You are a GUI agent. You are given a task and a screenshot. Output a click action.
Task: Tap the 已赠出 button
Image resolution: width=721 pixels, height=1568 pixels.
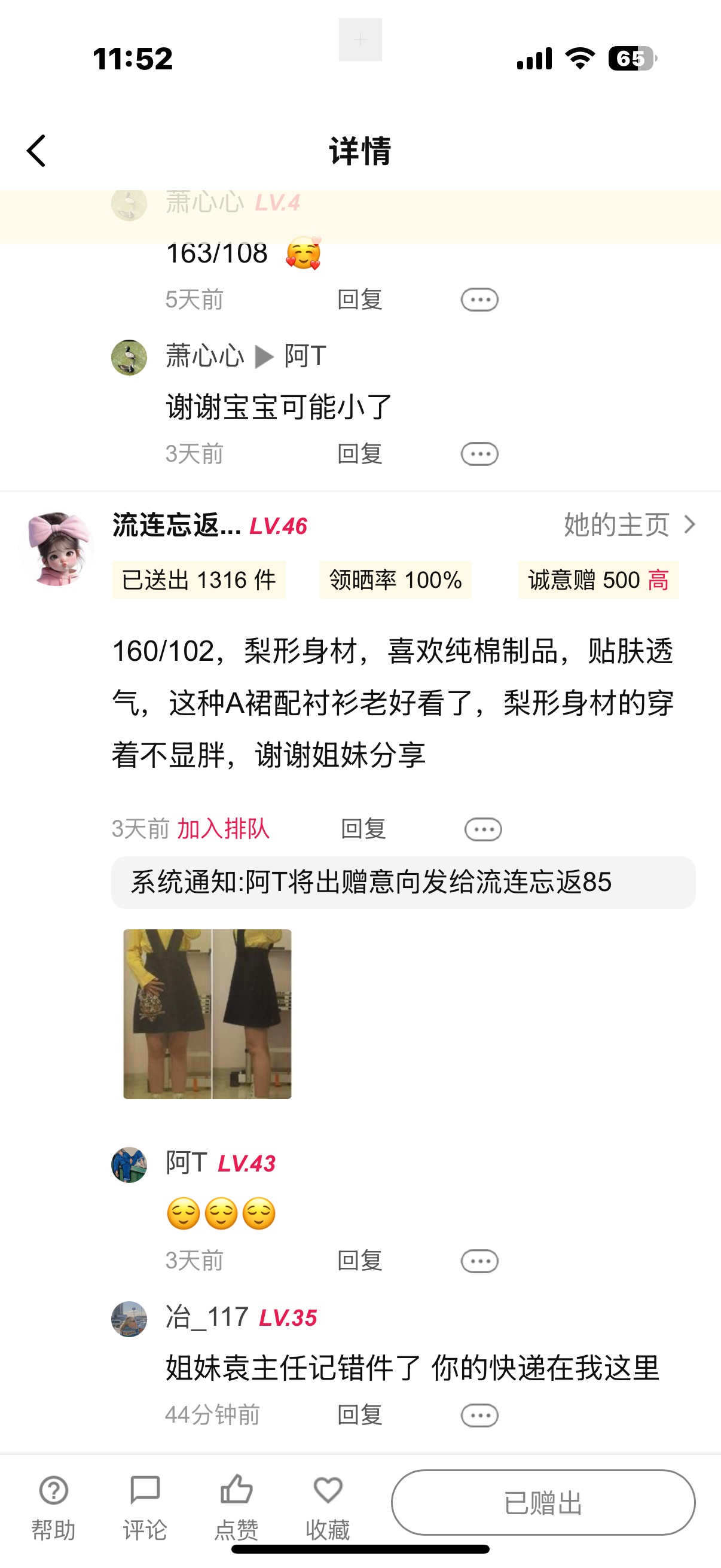click(543, 1502)
